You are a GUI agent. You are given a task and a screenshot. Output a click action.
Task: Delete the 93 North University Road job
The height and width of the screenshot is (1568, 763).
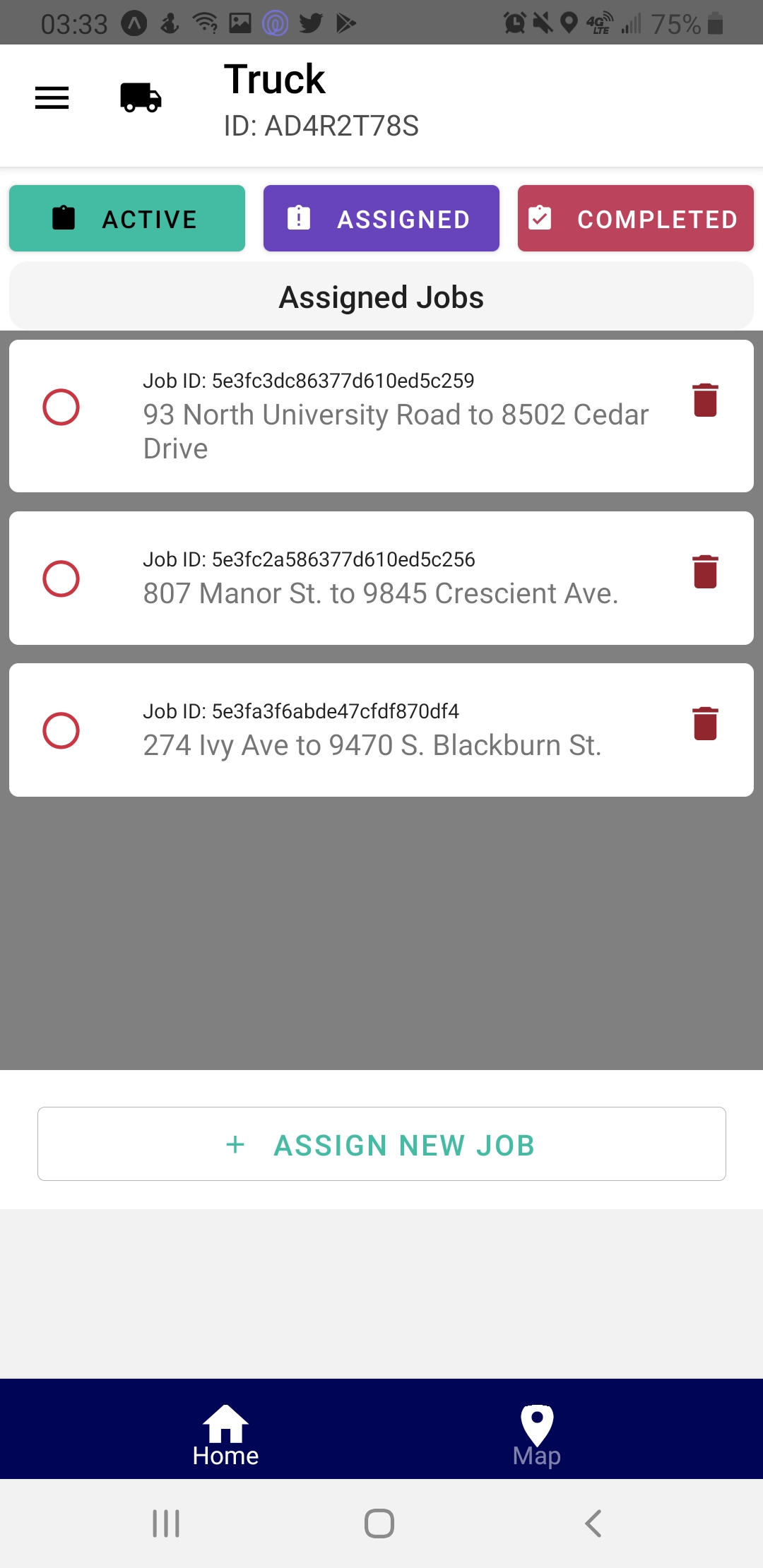[x=705, y=400]
